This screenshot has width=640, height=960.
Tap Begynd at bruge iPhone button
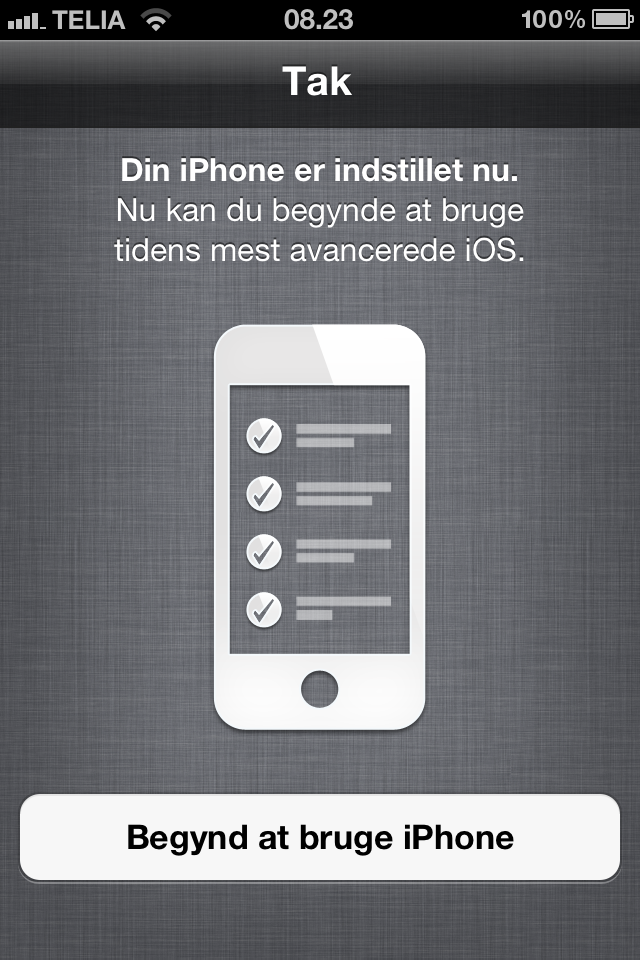(320, 837)
